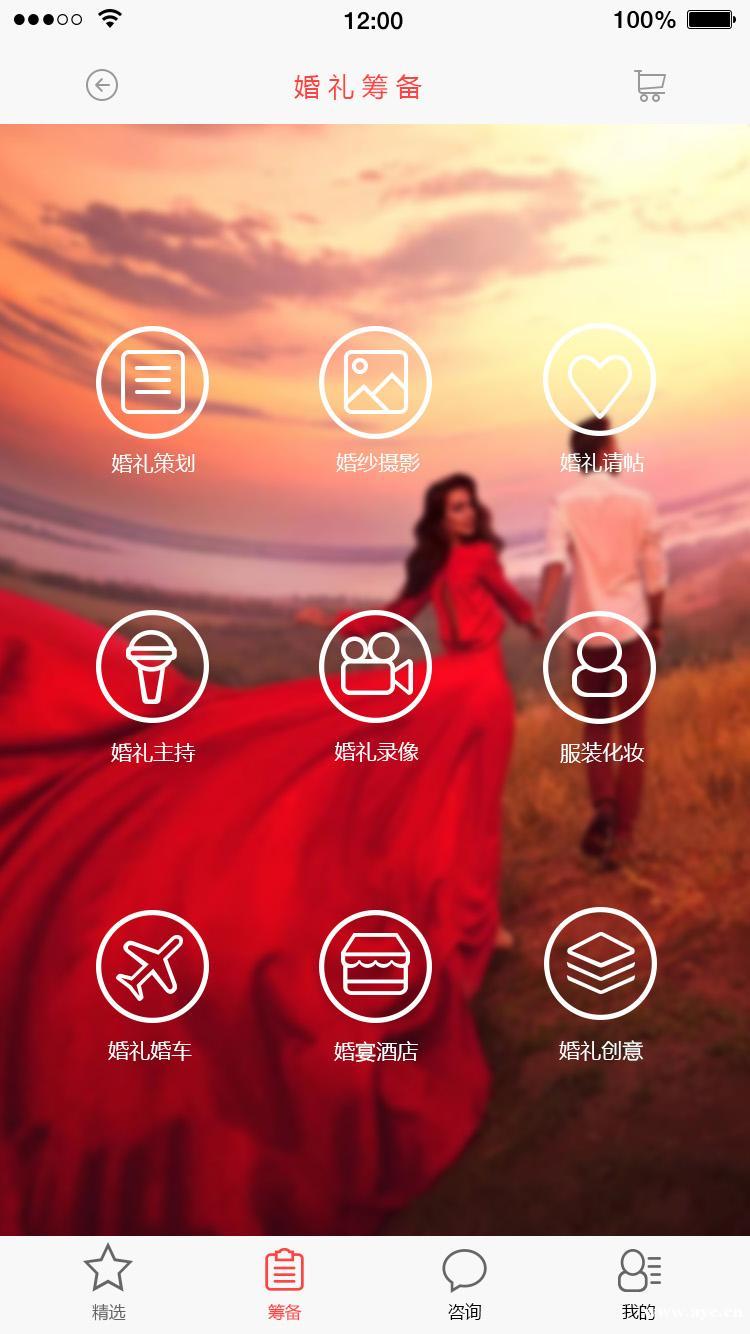Viewport: 750px width, 1334px height.
Task: Switch to the 精选 tab
Action: coord(108,1283)
